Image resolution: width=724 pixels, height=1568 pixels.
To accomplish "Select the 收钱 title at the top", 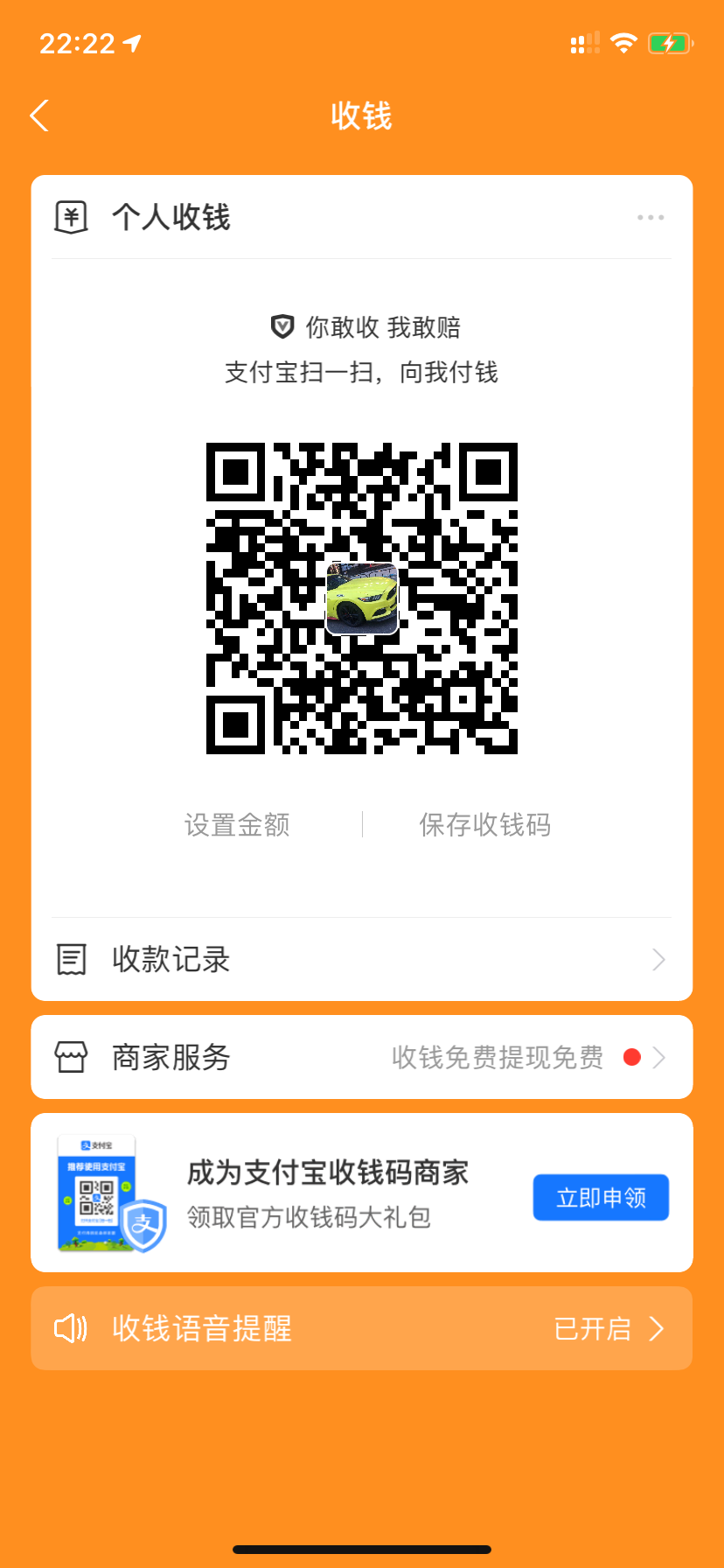I will (361, 115).
